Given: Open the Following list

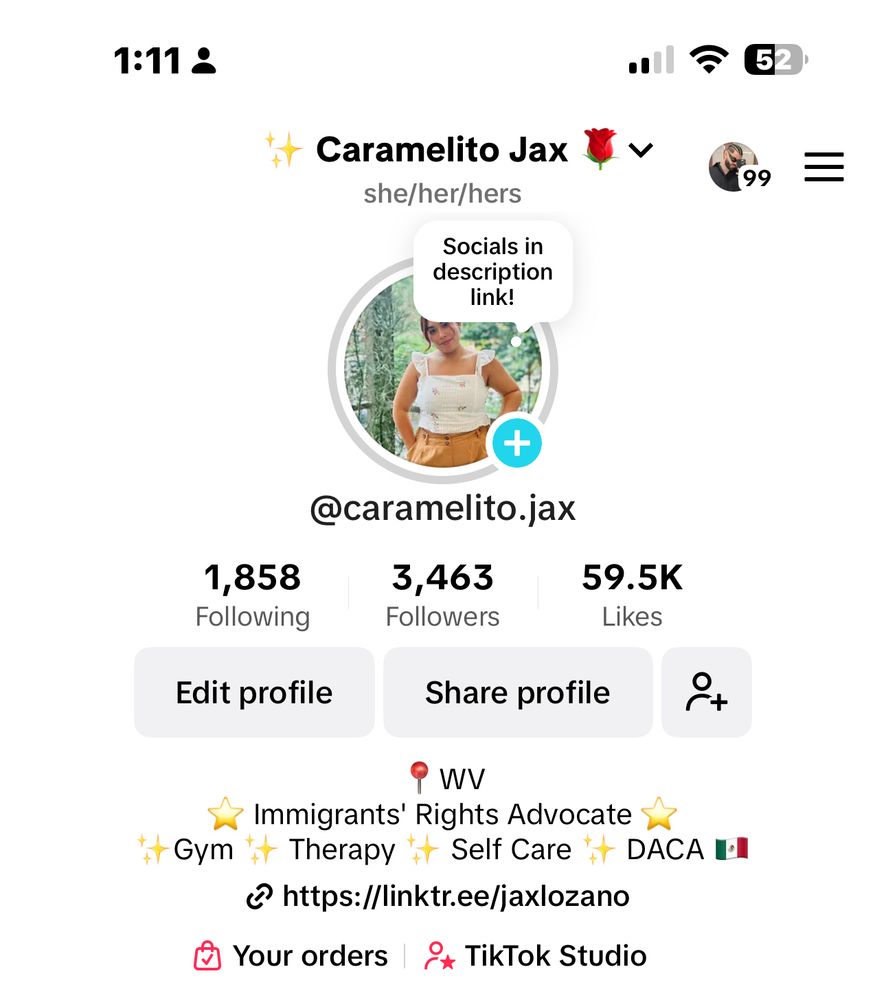Looking at the screenshot, I should pos(252,594).
